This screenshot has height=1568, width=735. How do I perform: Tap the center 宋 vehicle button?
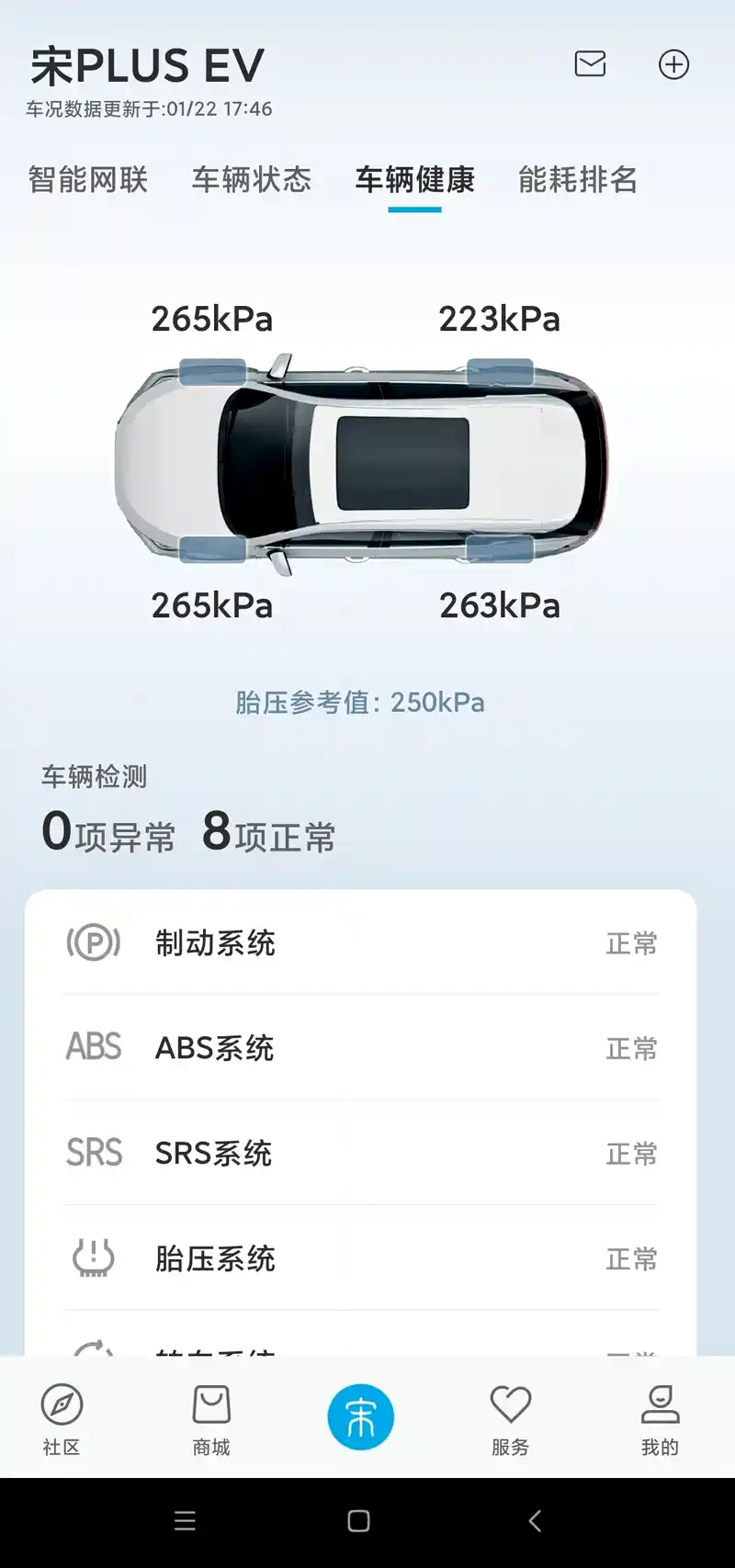[x=360, y=1416]
